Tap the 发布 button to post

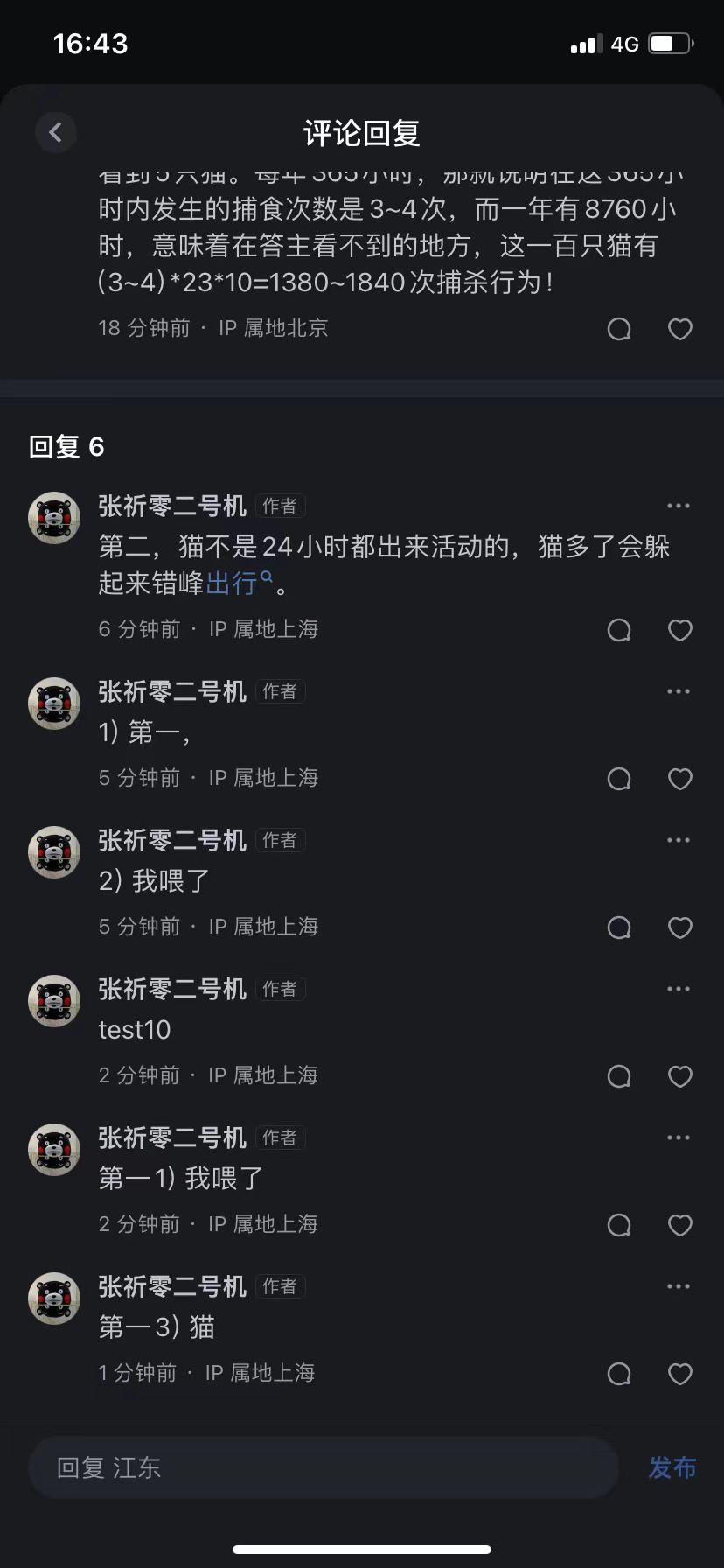tap(672, 1467)
